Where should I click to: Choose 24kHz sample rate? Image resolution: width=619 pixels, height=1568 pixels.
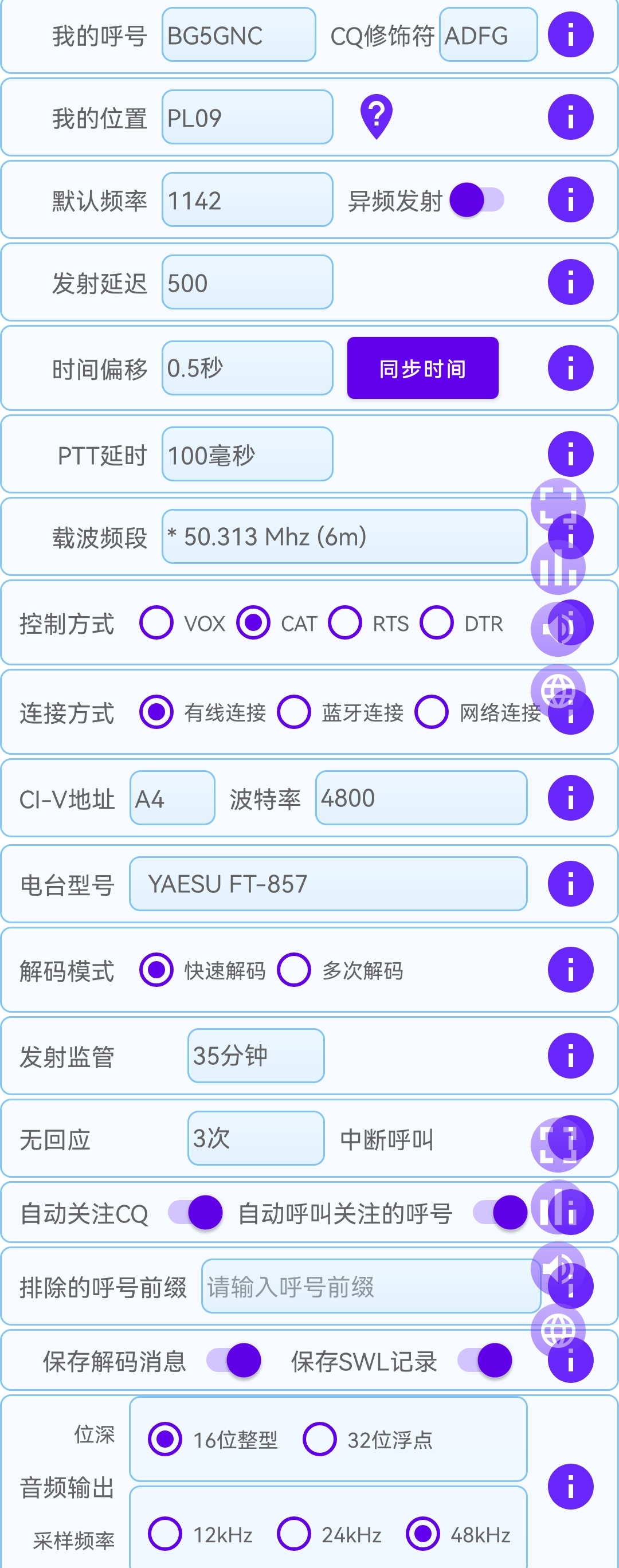(x=294, y=1534)
